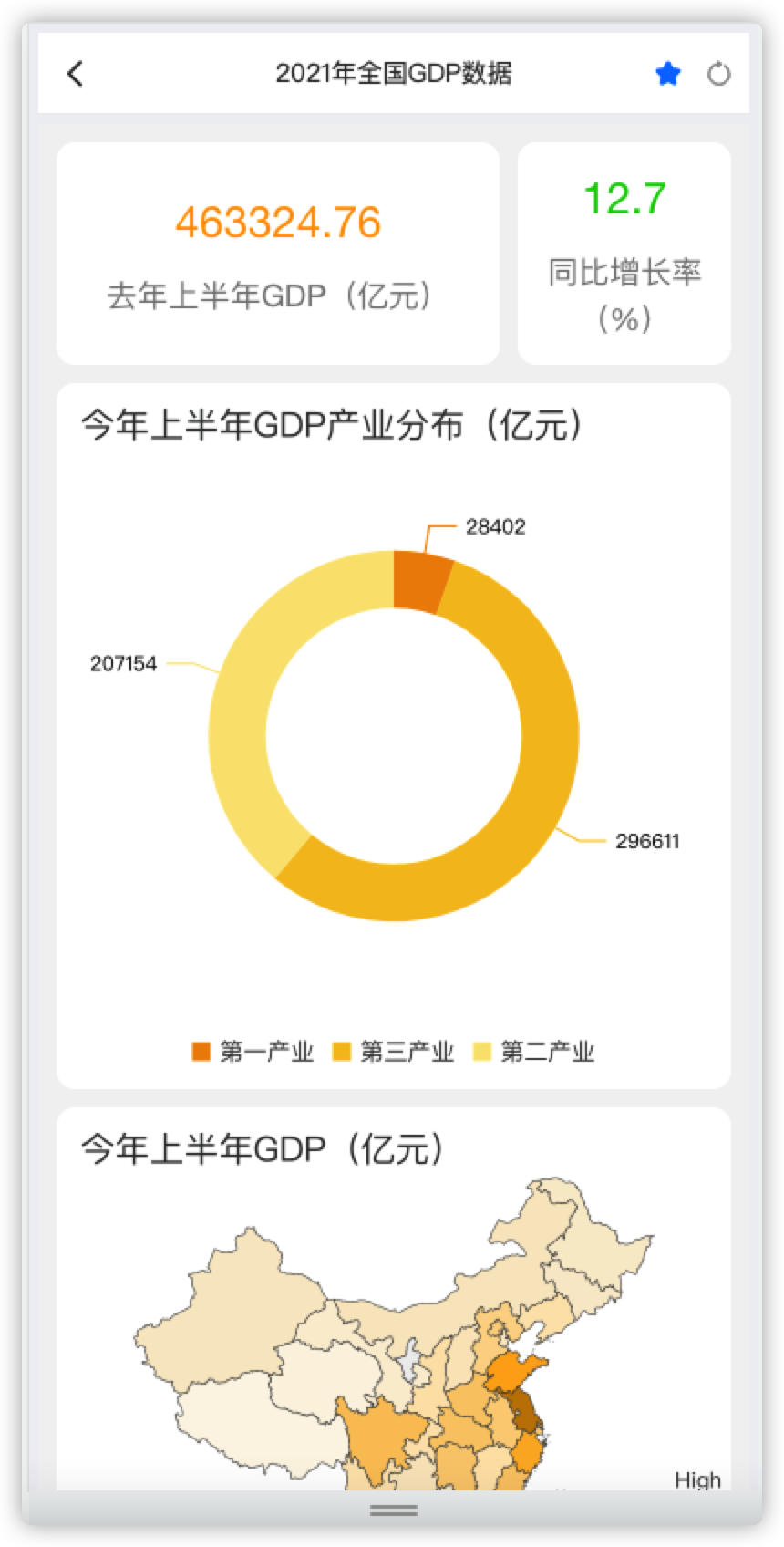Toggle the 第二产业 legend item

[533, 1052]
